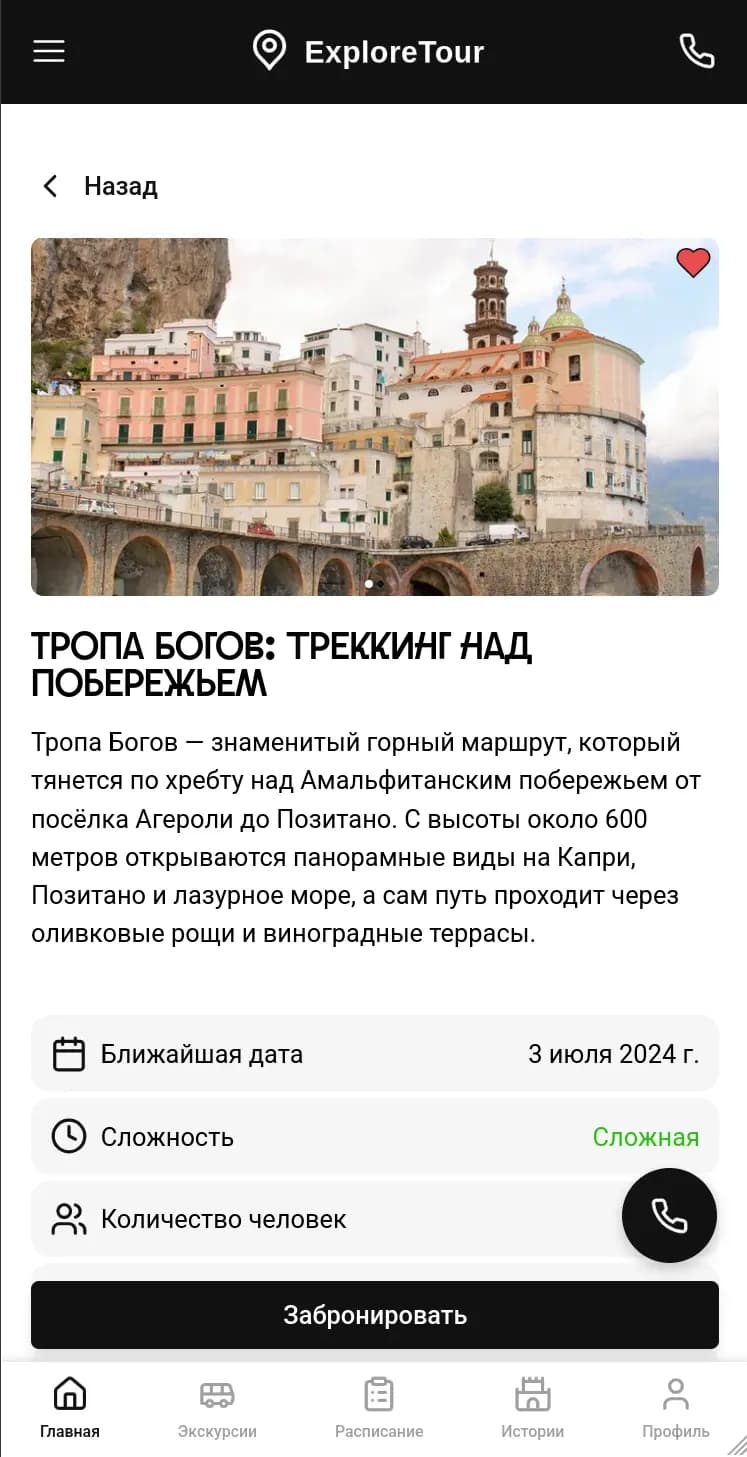
Task: Go back with the Назад link
Action: point(99,186)
